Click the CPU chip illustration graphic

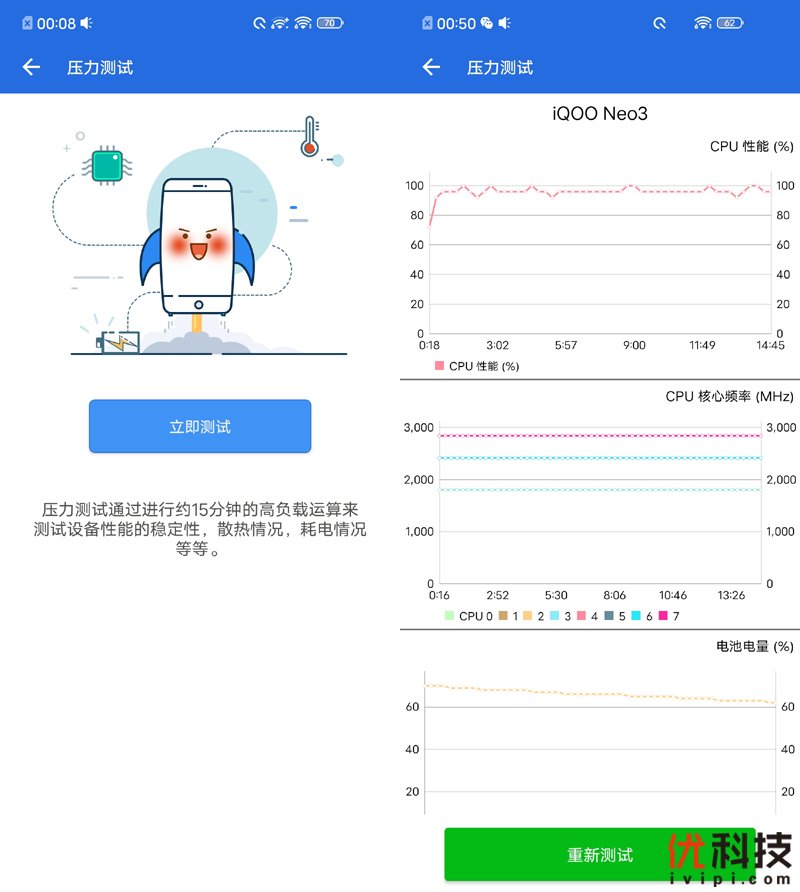click(x=105, y=163)
